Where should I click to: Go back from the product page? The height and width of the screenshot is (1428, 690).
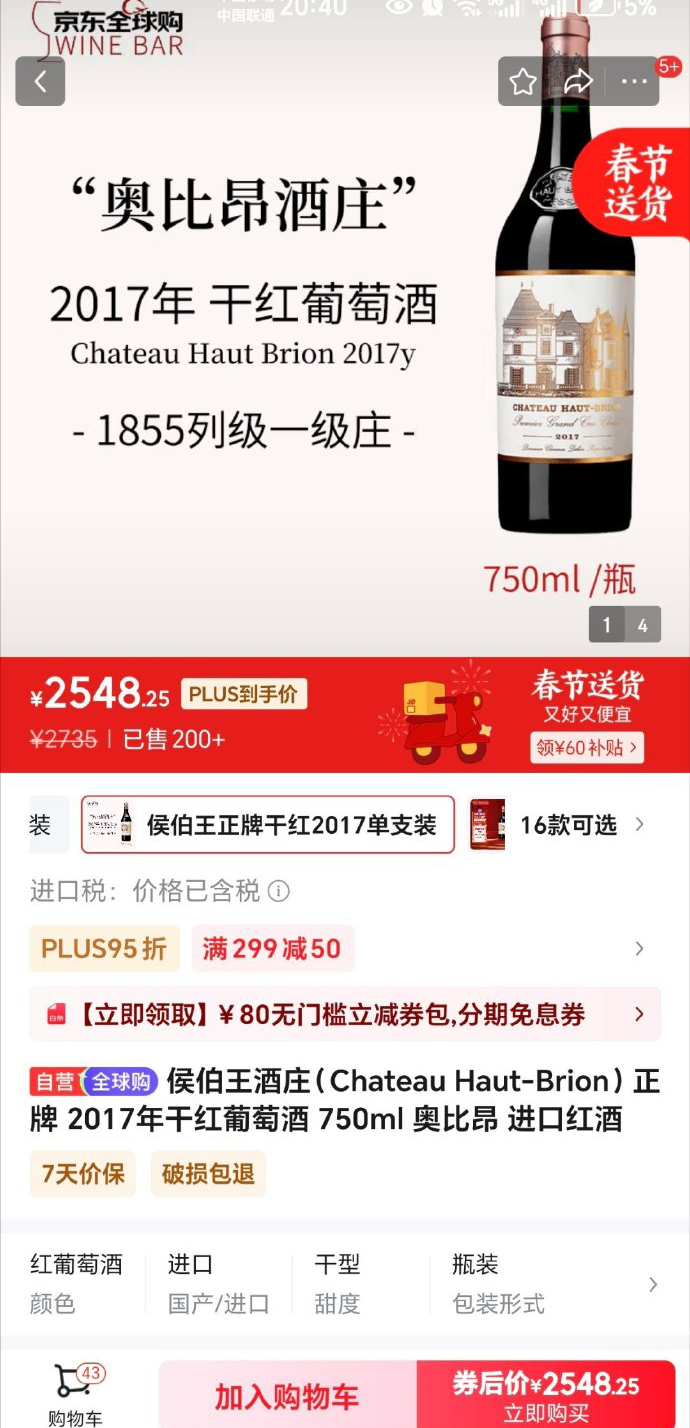tap(40, 82)
